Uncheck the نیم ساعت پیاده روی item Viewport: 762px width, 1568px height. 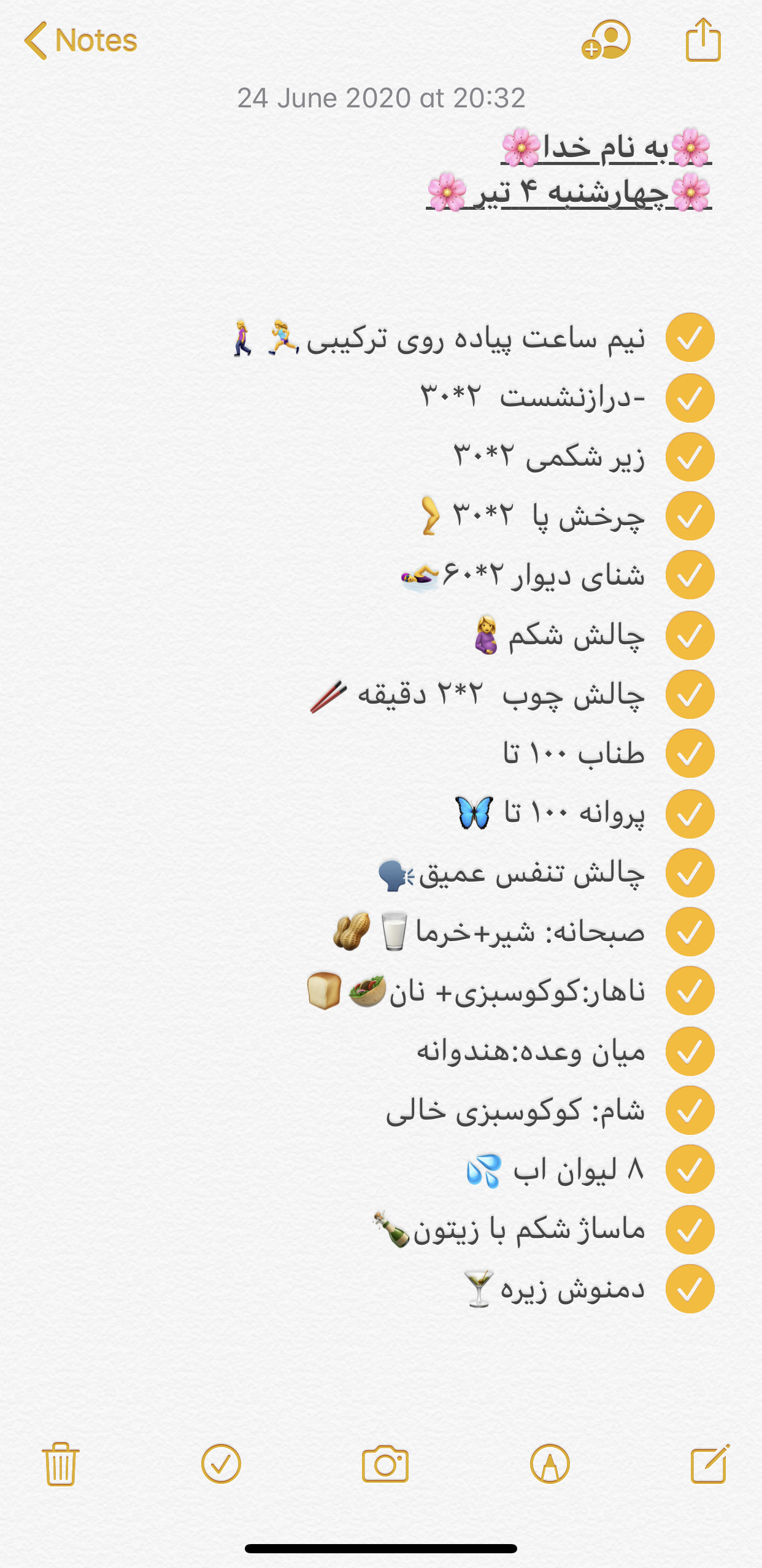[690, 337]
